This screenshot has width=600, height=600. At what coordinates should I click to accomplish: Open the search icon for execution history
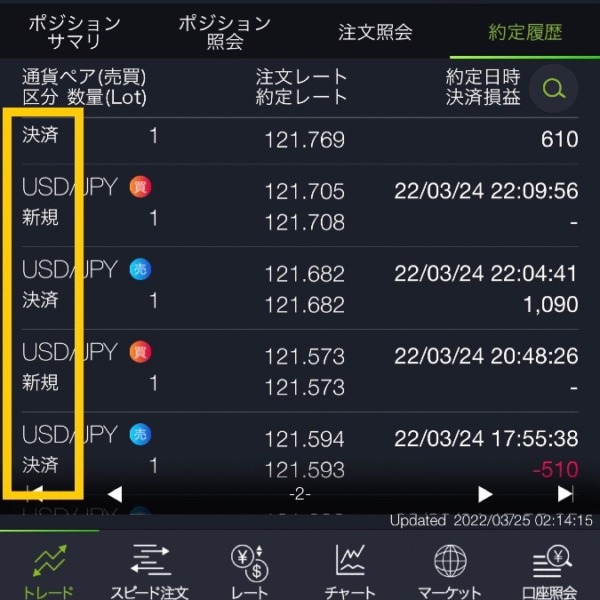click(553, 88)
